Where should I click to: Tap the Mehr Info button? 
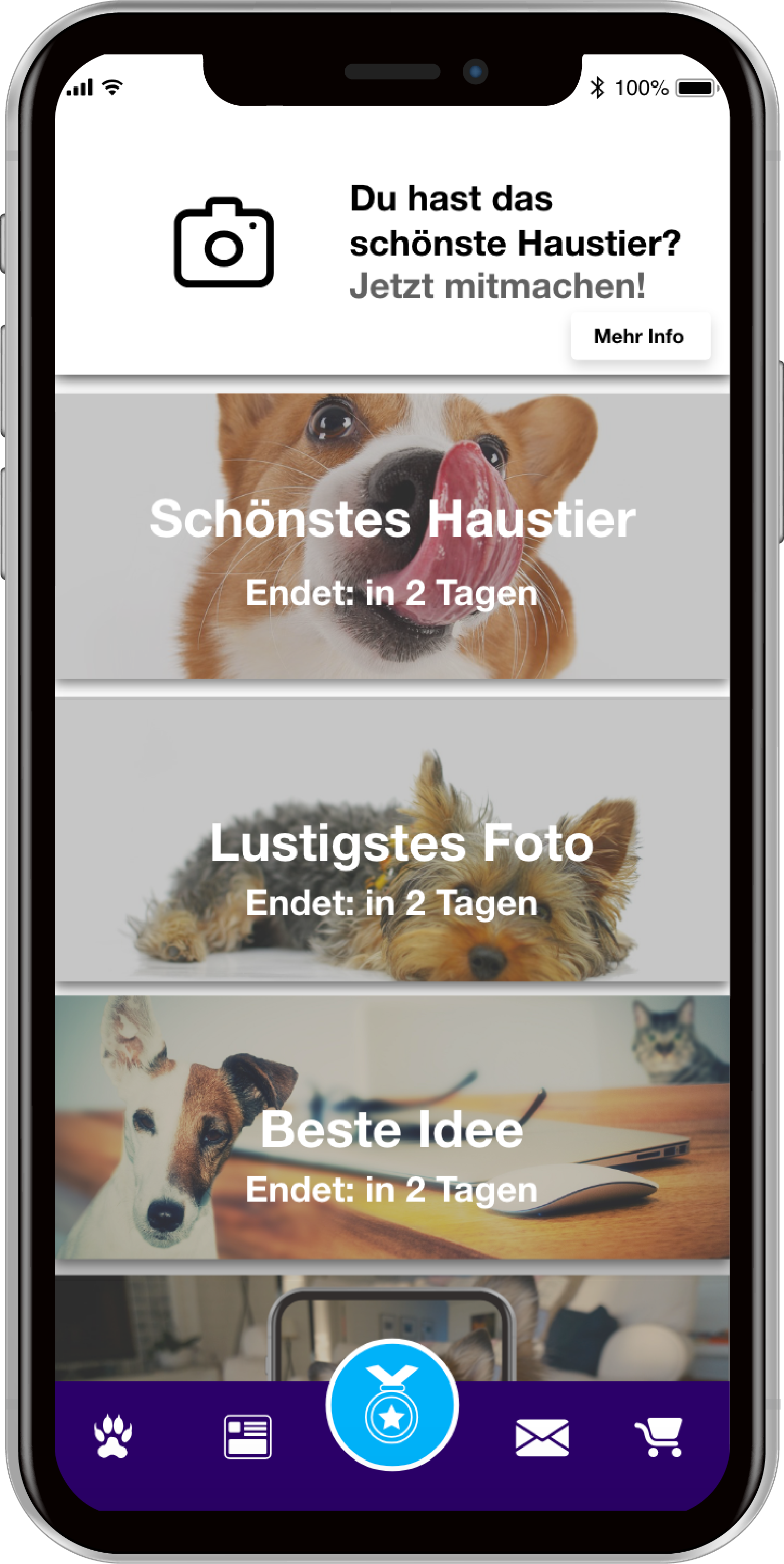[640, 336]
